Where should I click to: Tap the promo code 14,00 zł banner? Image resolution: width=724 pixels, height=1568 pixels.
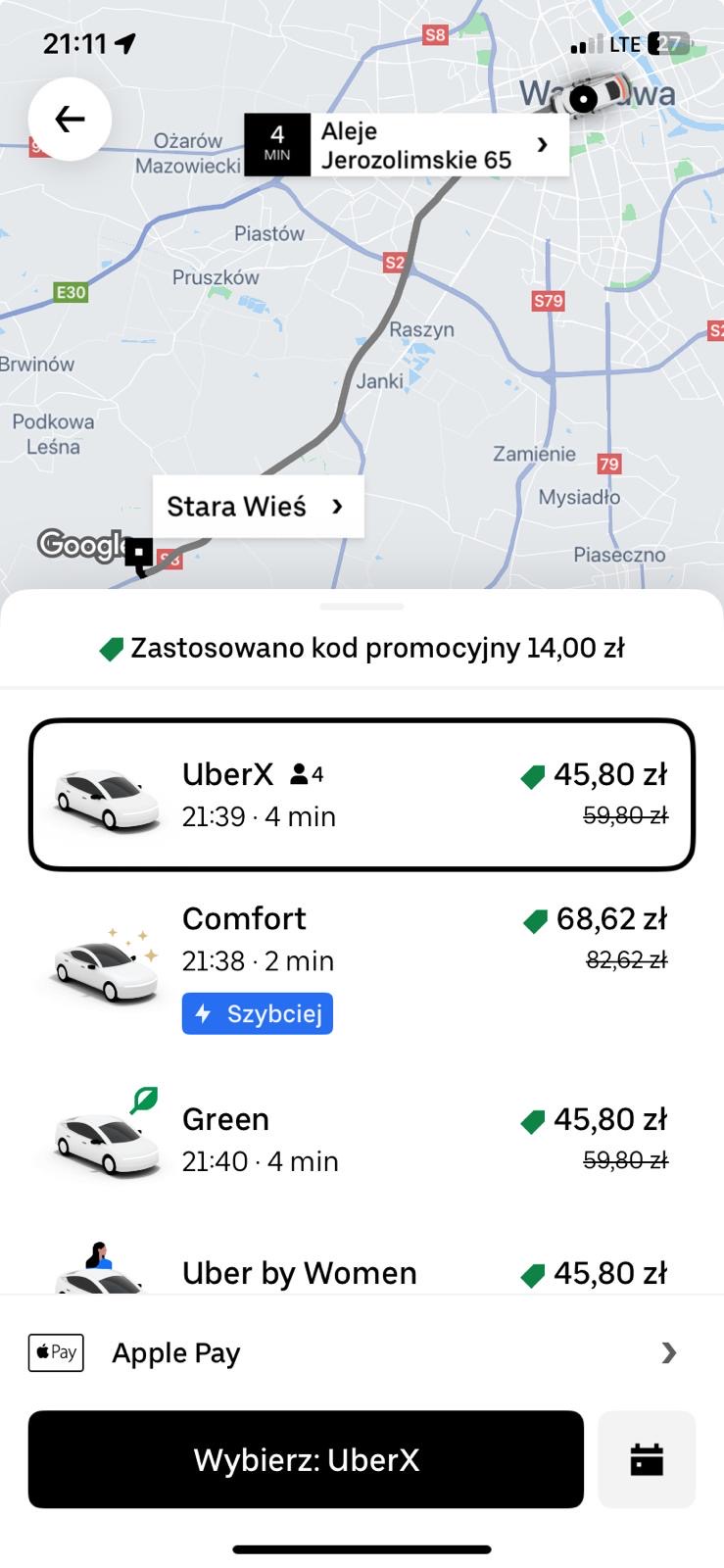click(362, 648)
